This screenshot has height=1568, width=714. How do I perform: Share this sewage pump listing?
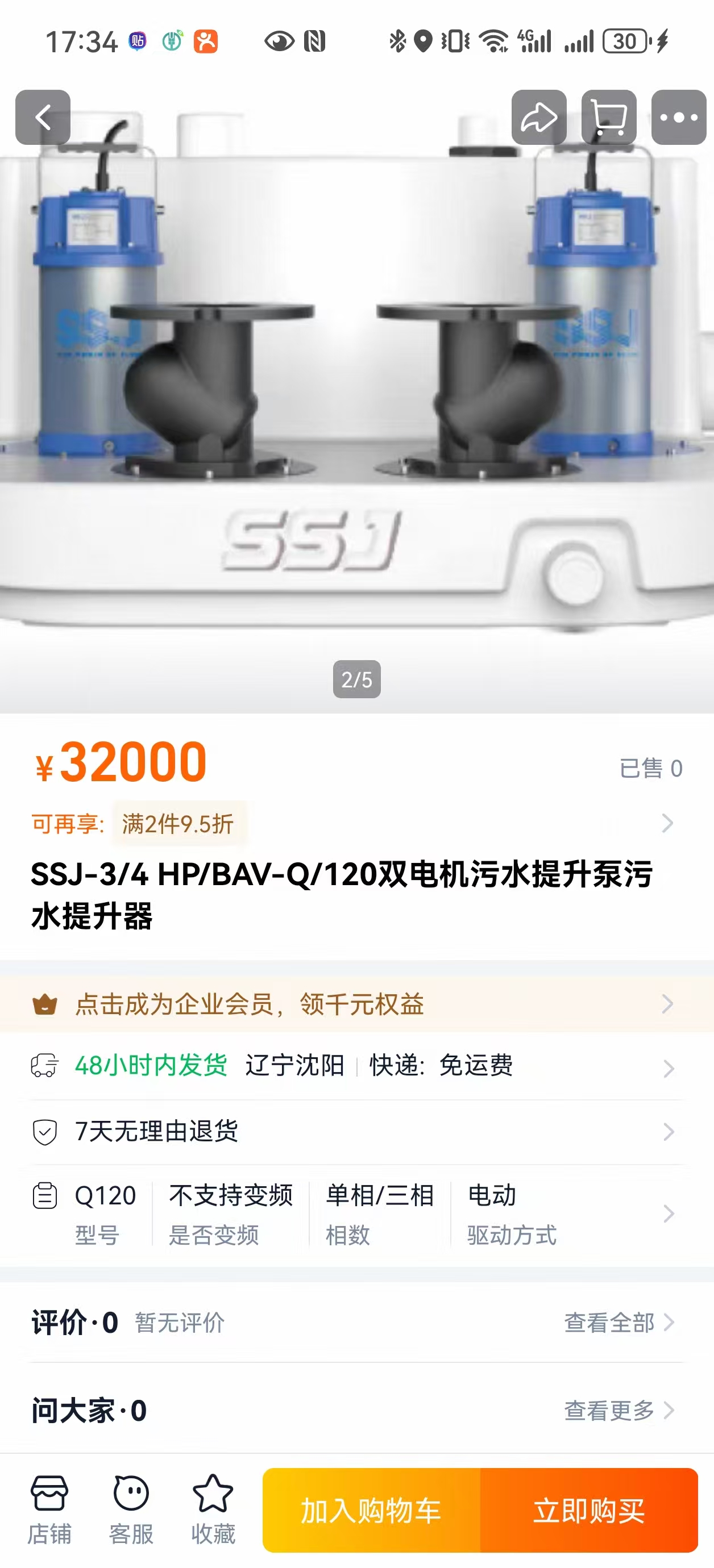pyautogui.click(x=538, y=117)
